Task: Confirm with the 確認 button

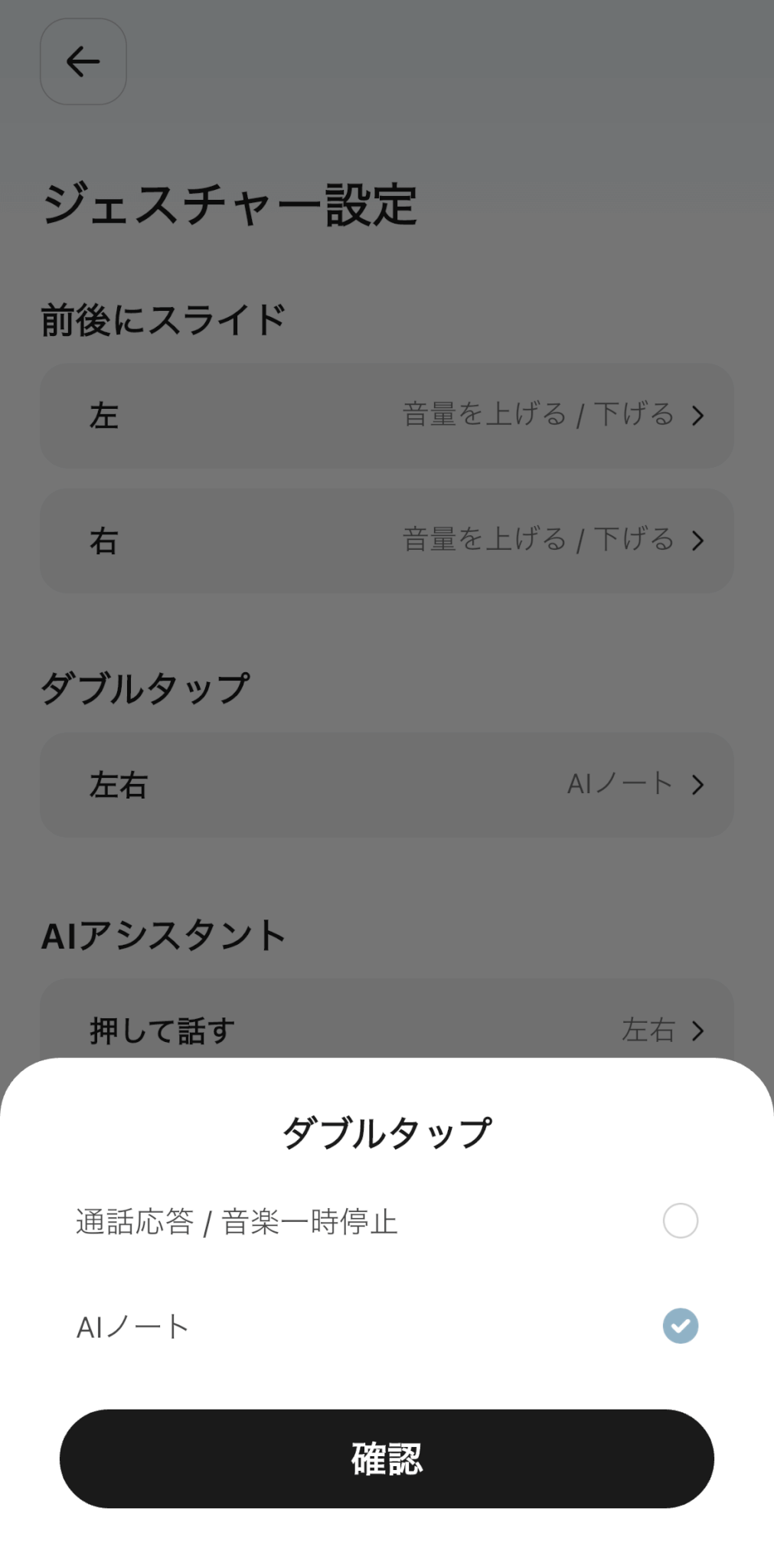Action: (x=387, y=1459)
